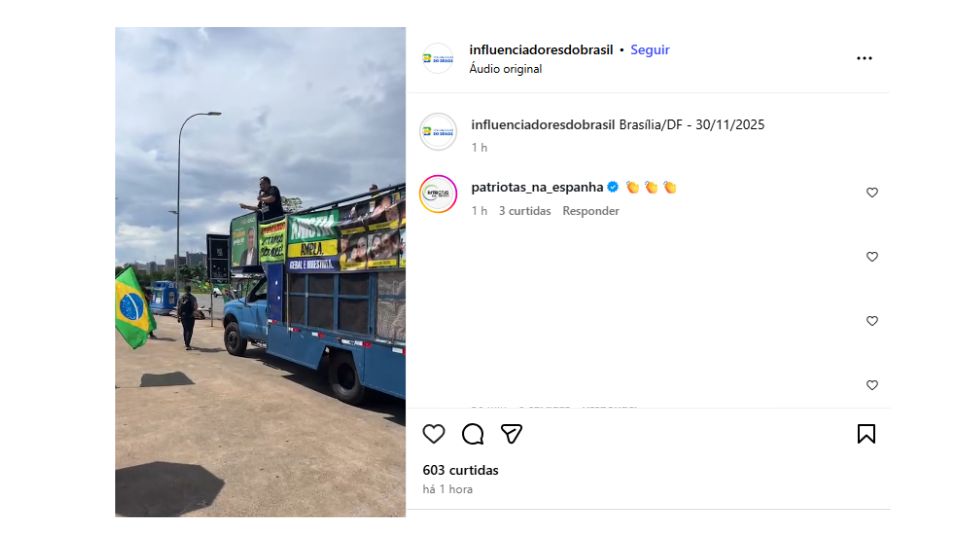Like the comment by patriotas_na_espanha
Image resolution: width=960 pixels, height=540 pixels.
872,193
